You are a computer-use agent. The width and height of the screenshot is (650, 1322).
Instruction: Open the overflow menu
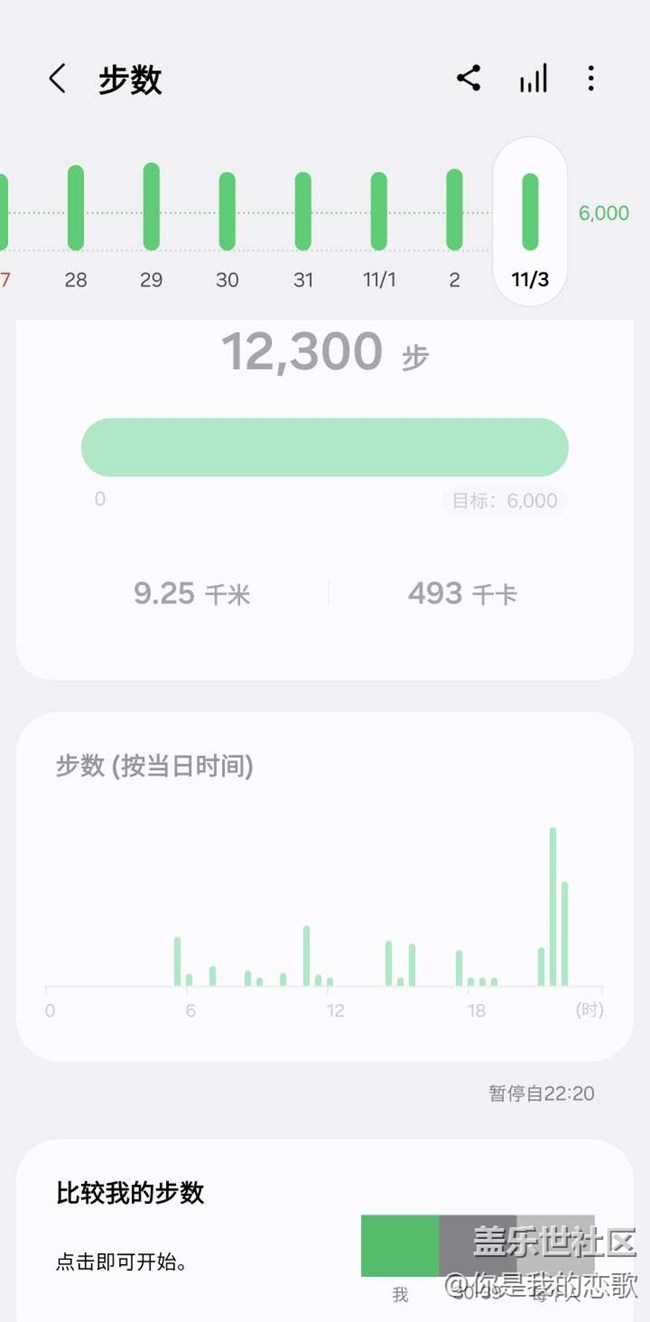tap(591, 79)
